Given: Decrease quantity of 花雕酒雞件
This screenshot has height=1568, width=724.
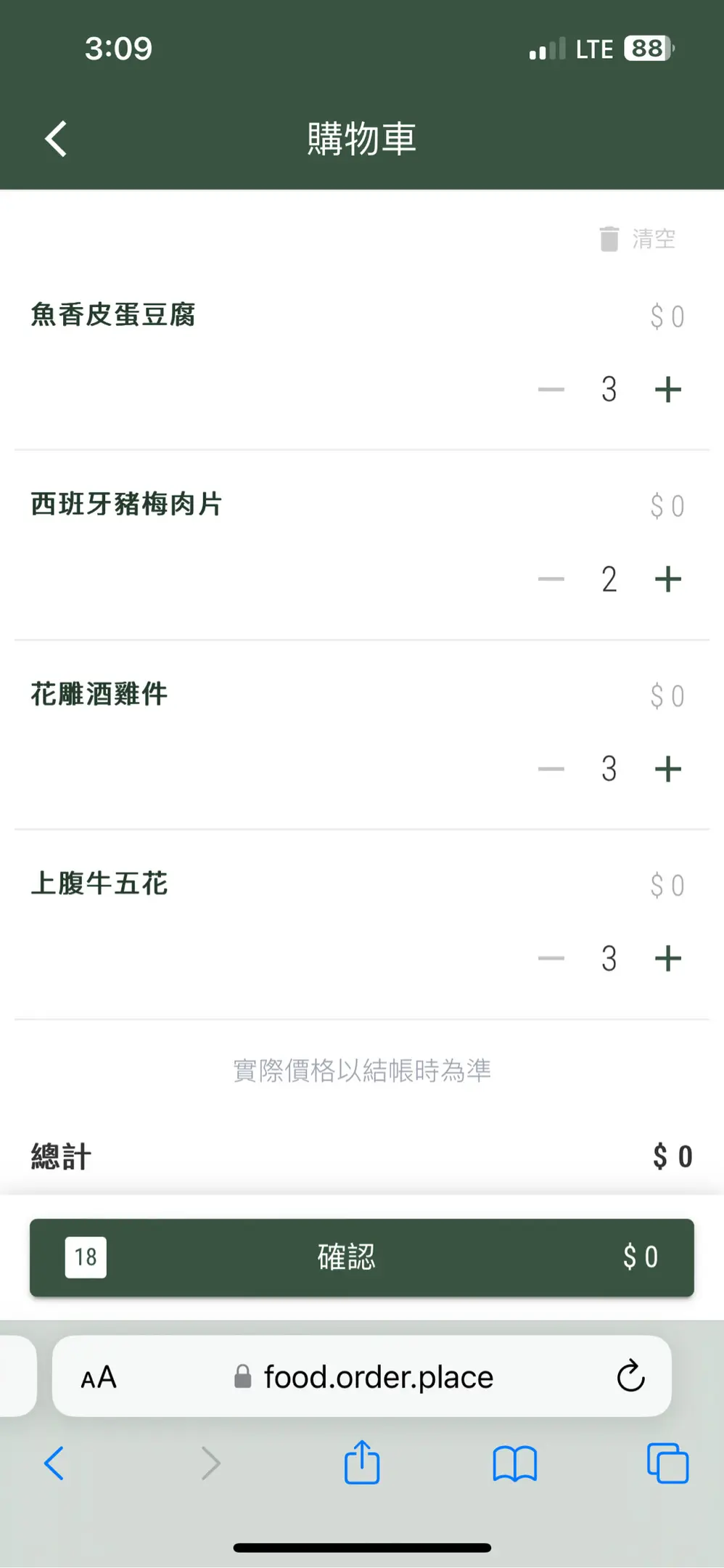Looking at the screenshot, I should (551, 769).
